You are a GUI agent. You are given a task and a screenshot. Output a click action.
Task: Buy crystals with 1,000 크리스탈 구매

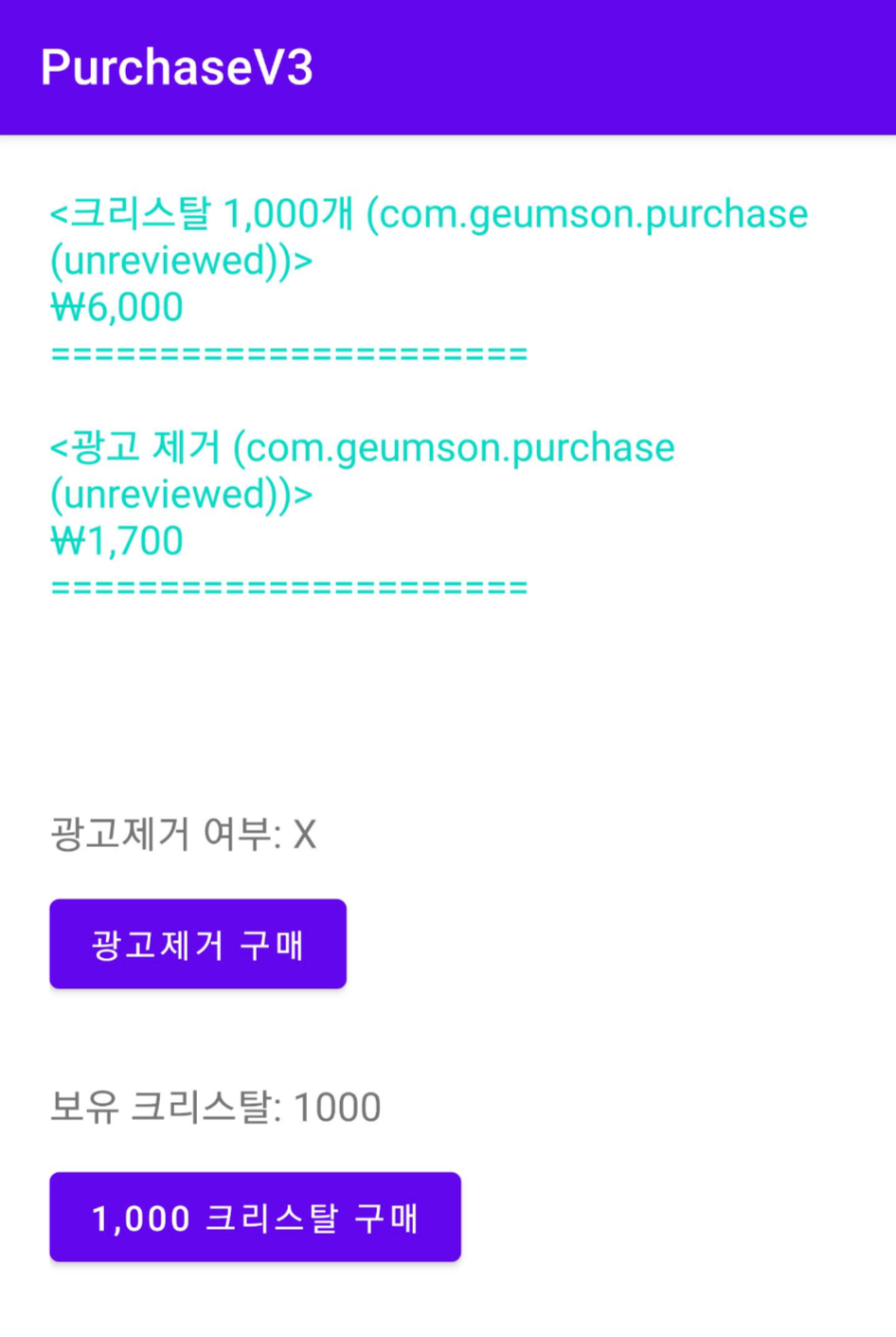click(255, 1217)
